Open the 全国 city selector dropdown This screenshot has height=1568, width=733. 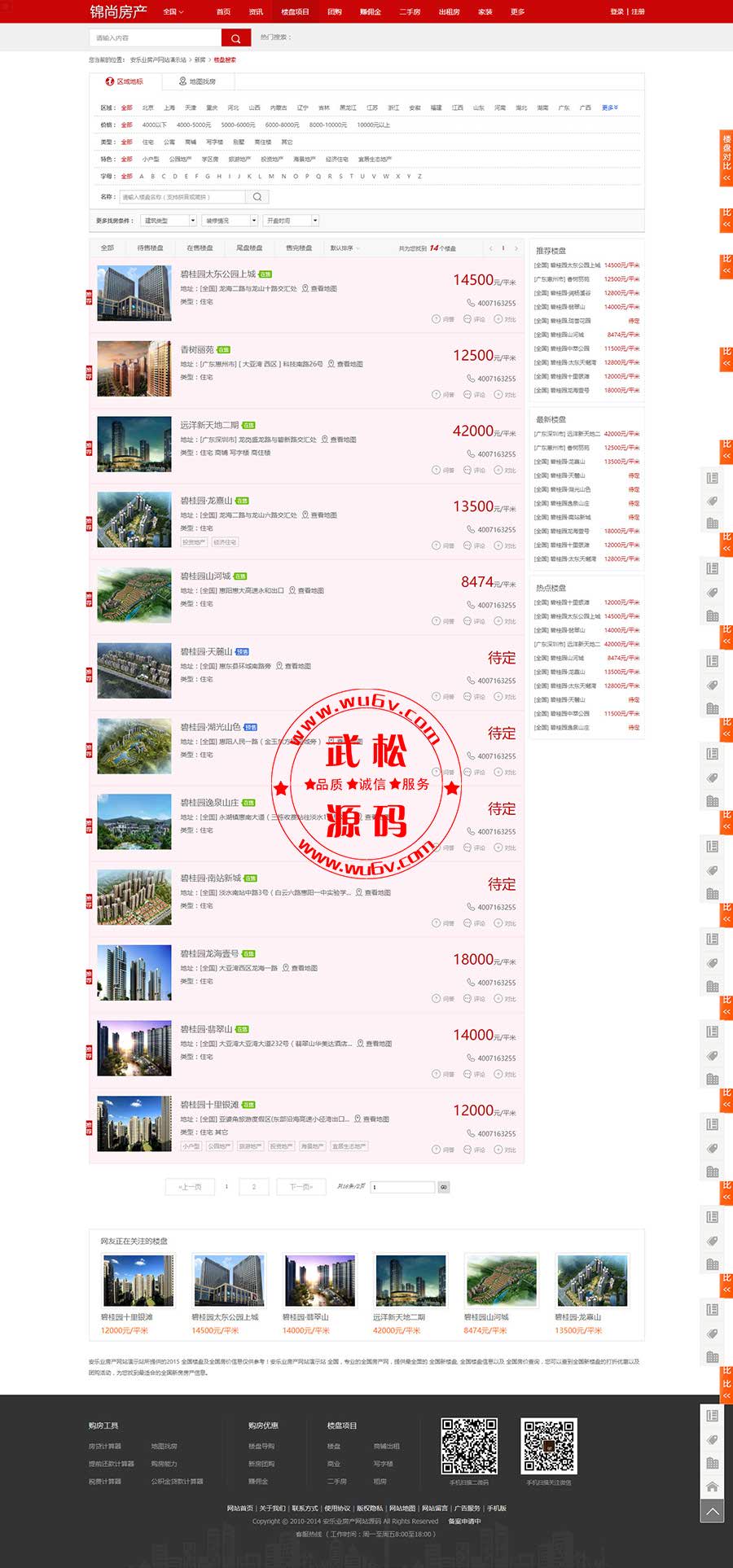tap(173, 12)
